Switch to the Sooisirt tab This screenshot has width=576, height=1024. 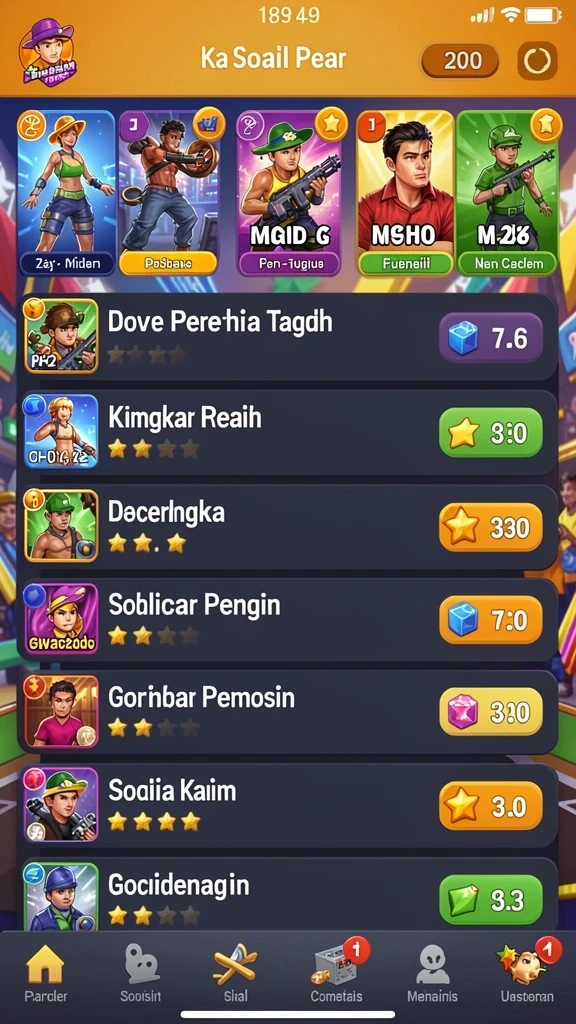(x=140, y=973)
